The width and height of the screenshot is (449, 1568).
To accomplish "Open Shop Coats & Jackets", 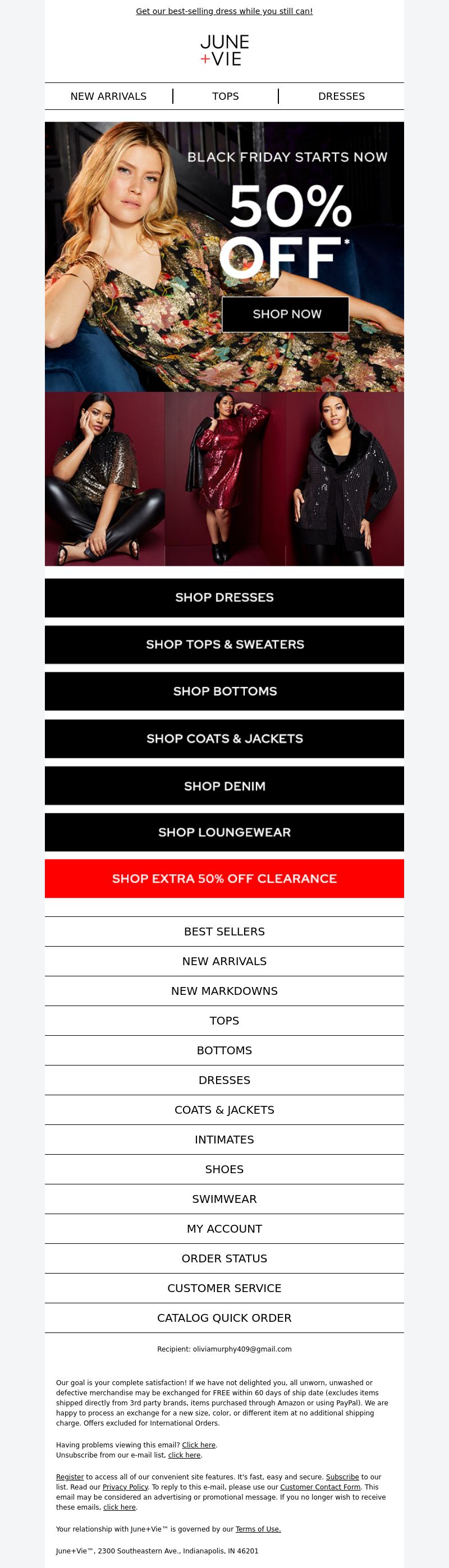I will [x=224, y=739].
